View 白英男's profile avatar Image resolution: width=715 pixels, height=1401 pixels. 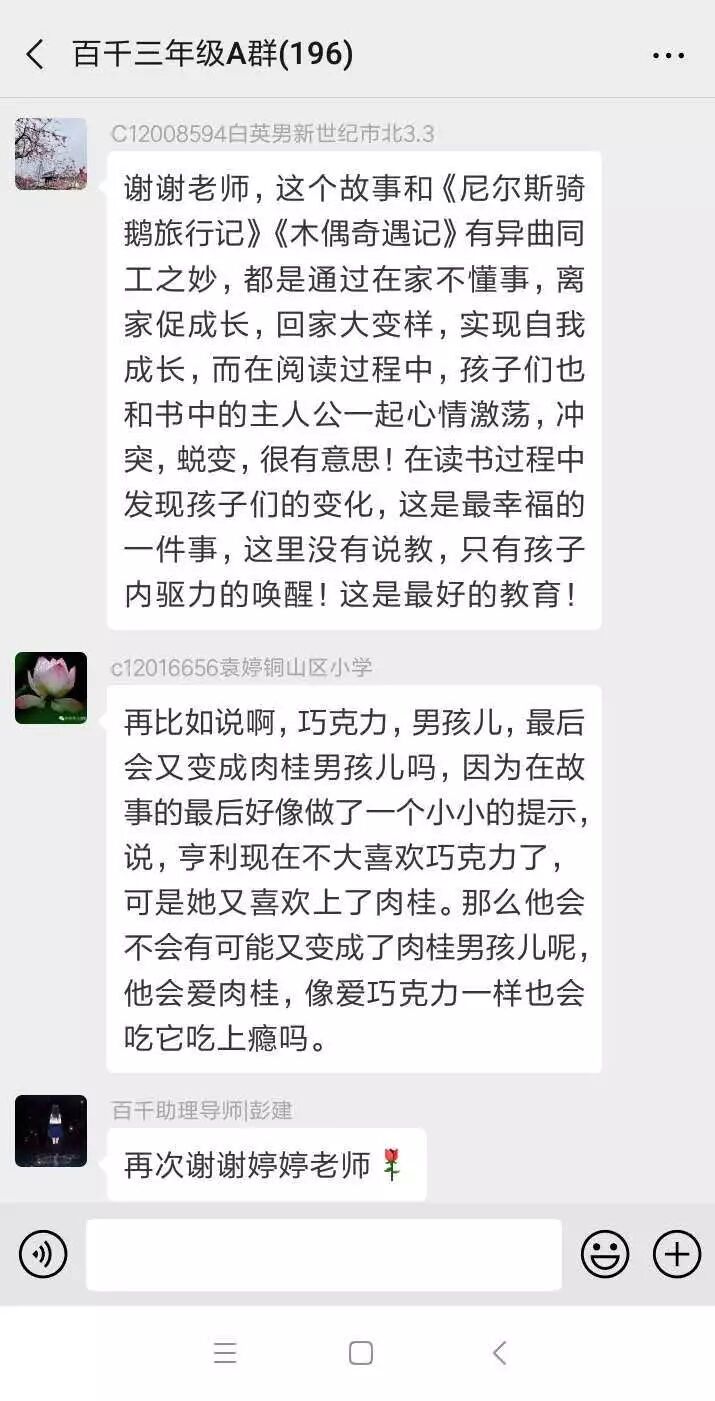51,154
